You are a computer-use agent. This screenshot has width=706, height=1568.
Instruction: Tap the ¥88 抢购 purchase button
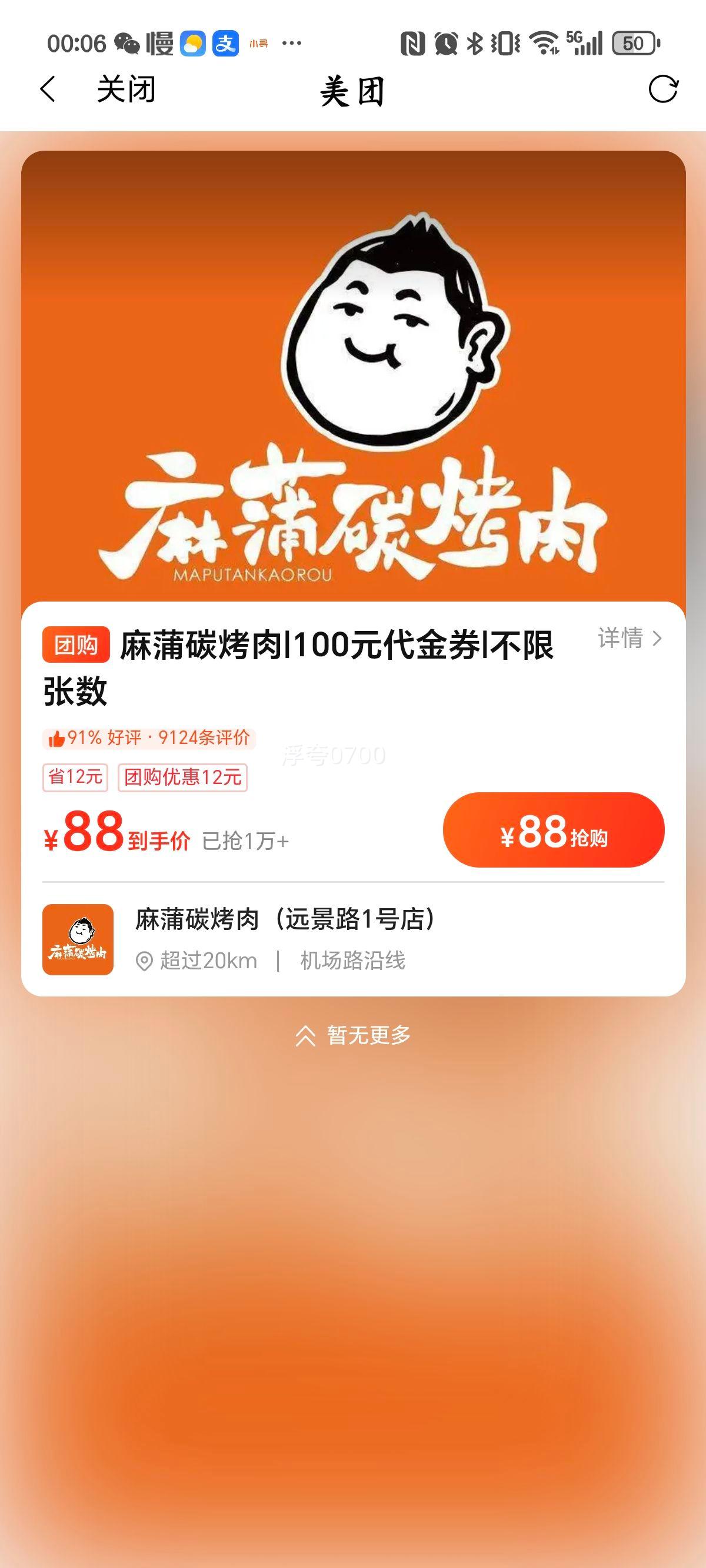point(554,833)
